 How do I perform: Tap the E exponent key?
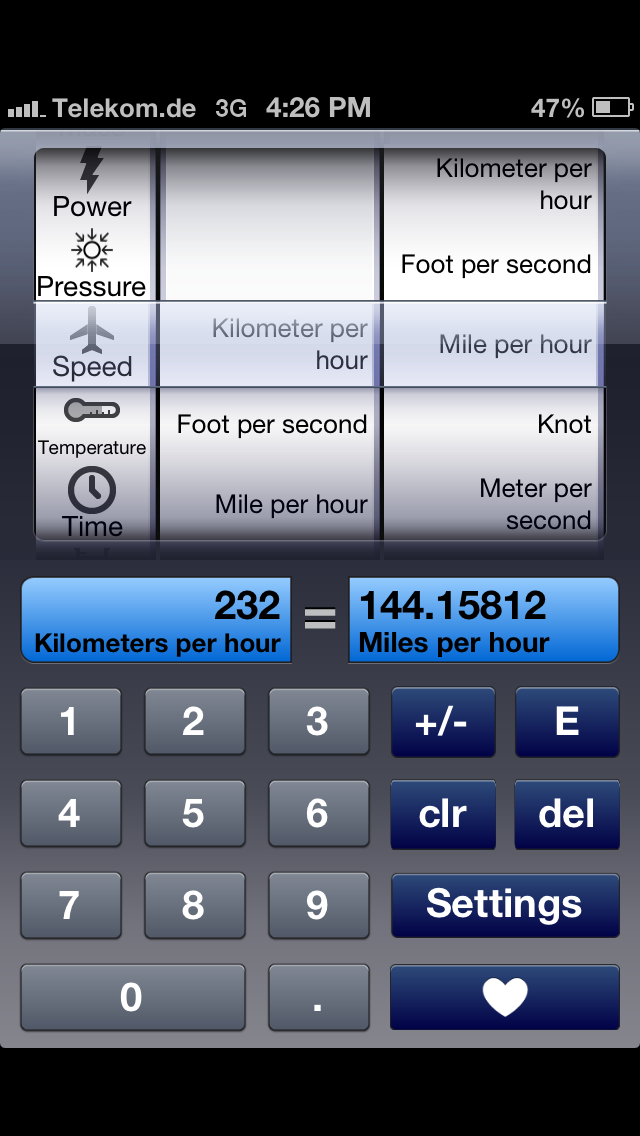[567, 722]
